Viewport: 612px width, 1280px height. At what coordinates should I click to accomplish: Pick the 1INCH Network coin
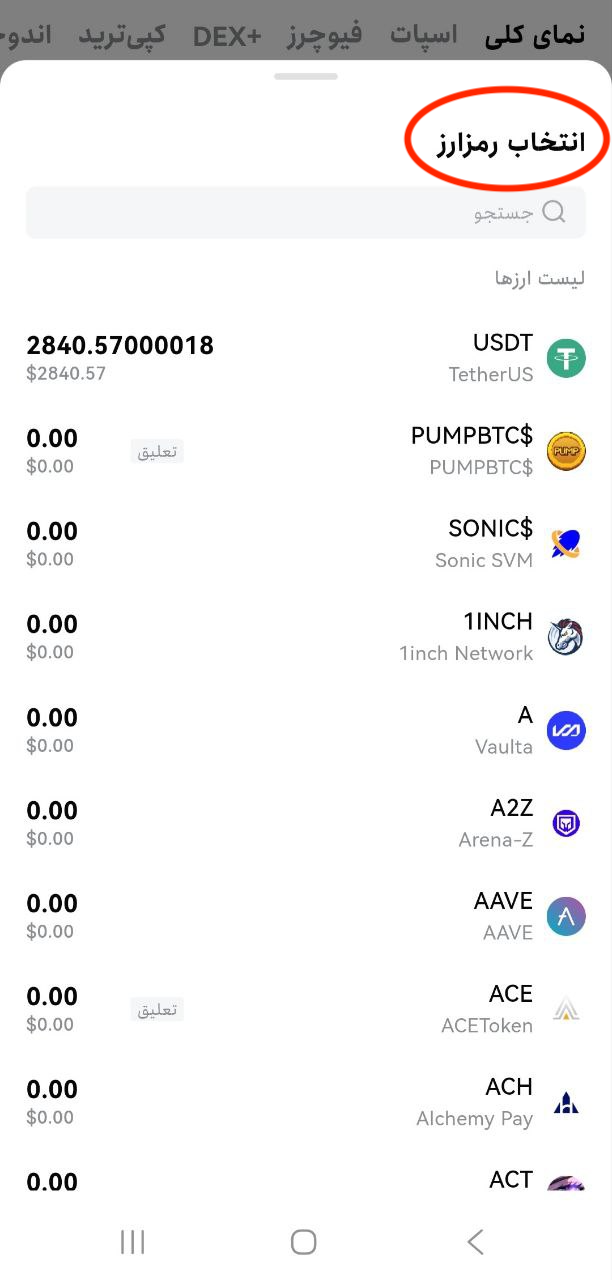pos(306,637)
